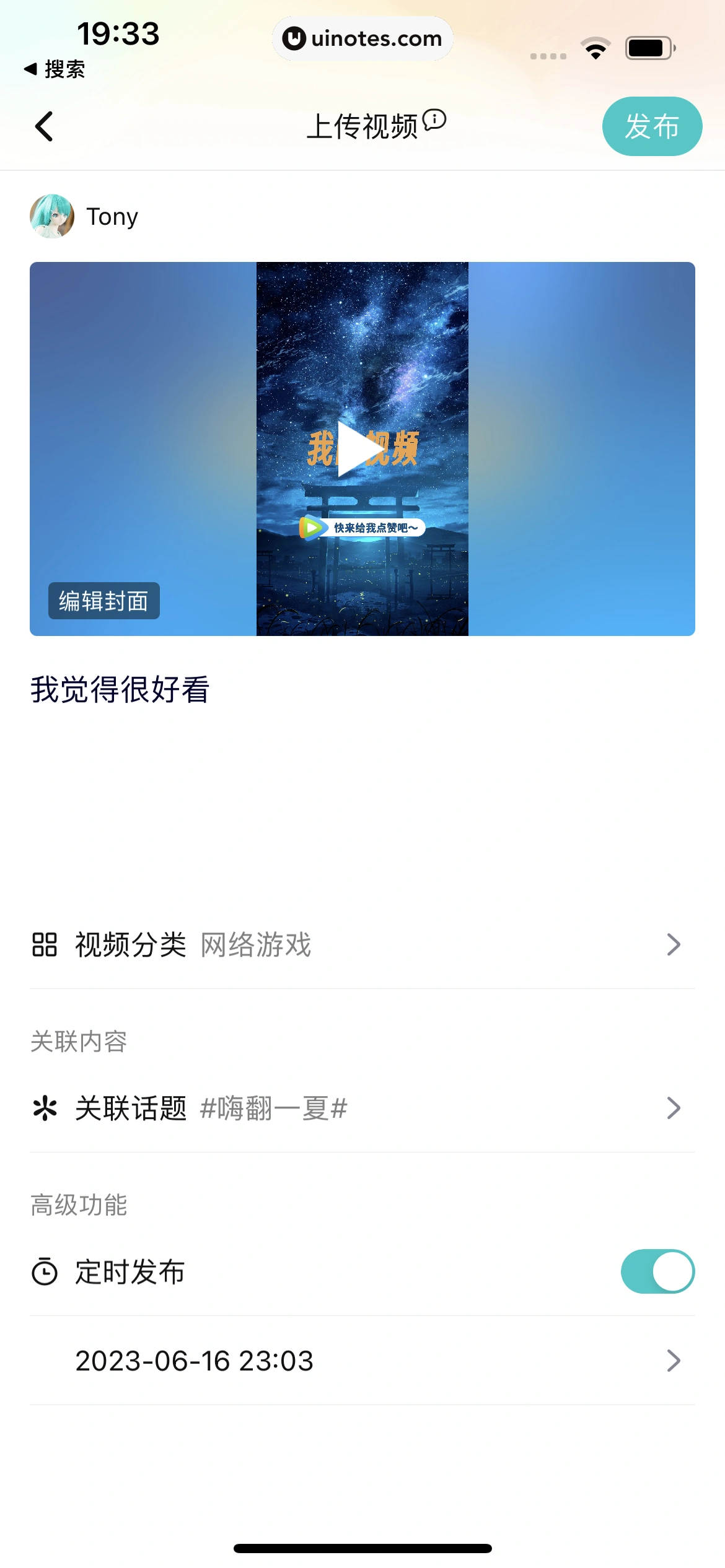Click the uinotes.com notification pill
Screen dimensions: 725x1568
(362, 38)
